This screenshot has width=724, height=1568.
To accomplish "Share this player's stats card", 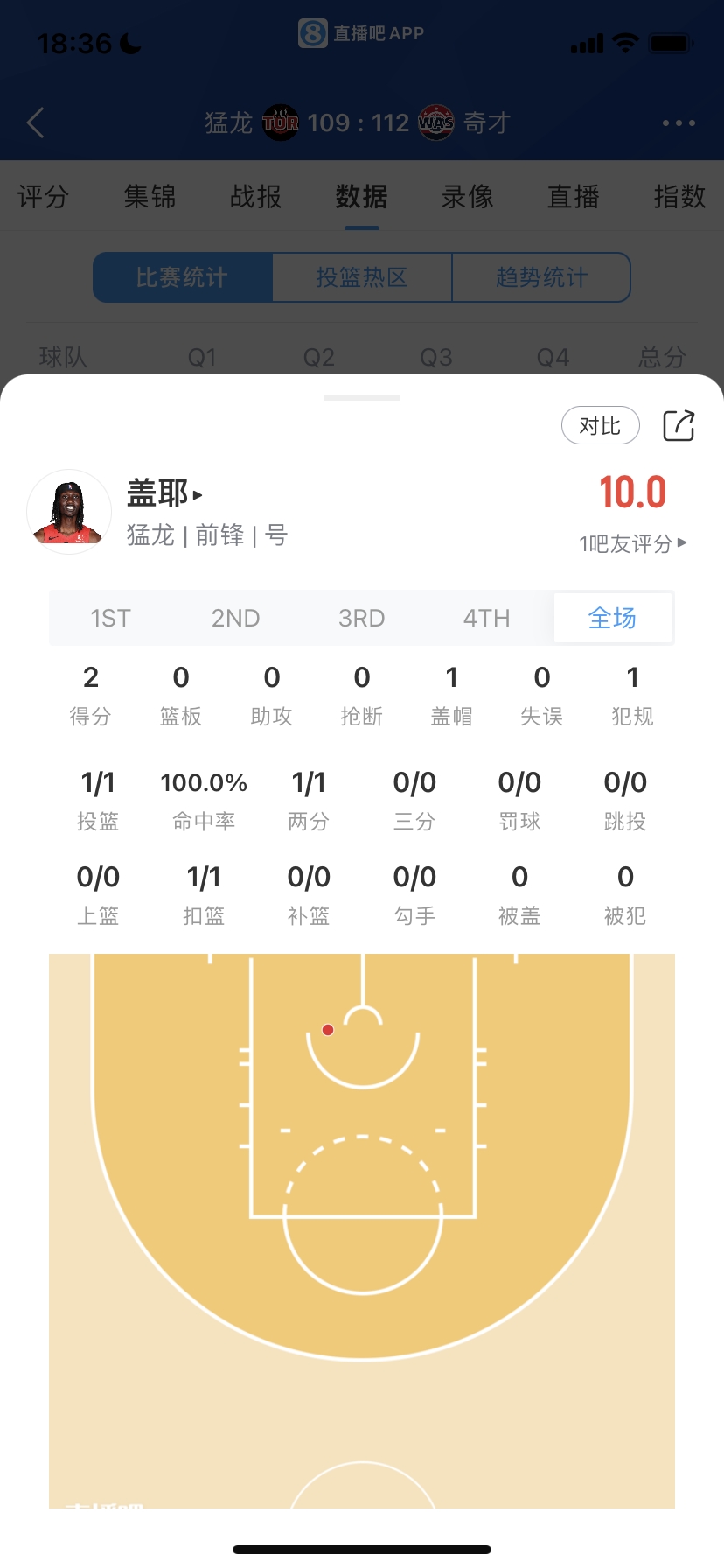I will point(679,426).
